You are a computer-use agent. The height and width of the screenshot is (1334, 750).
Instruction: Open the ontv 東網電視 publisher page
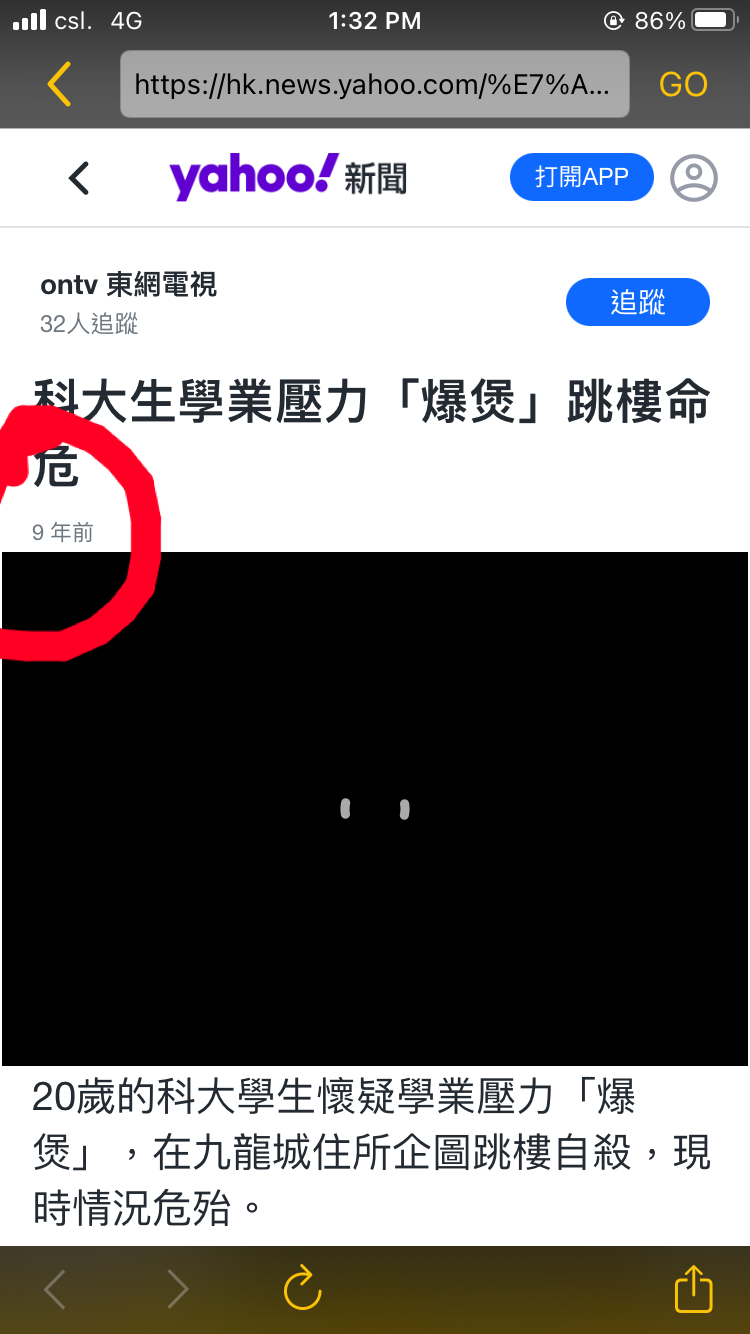(128, 285)
